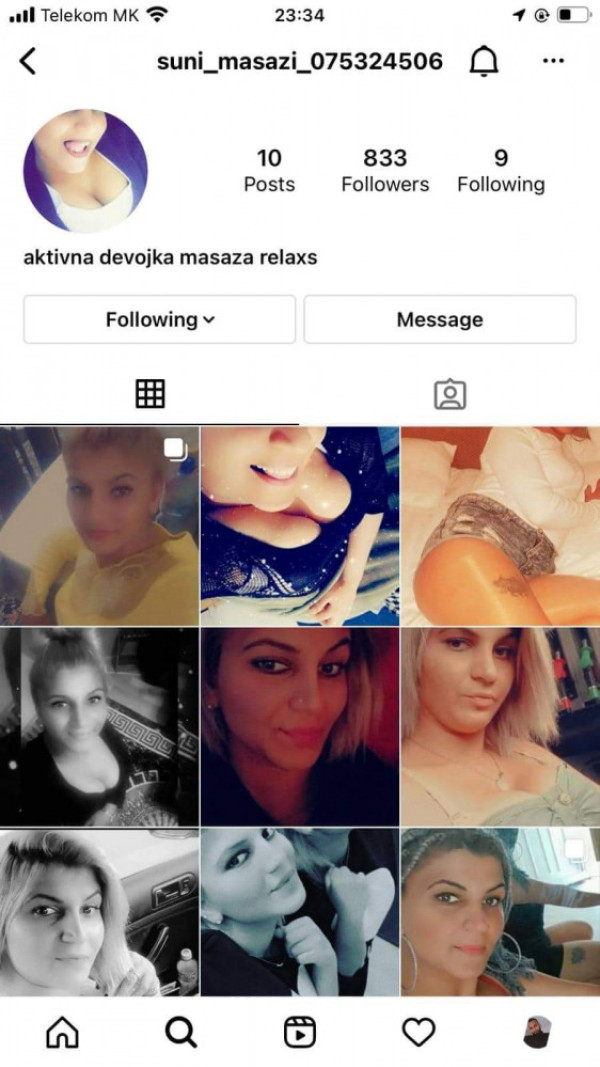Go back using the top-left arrow
600x1067 pixels.
pyautogui.click(x=27, y=61)
